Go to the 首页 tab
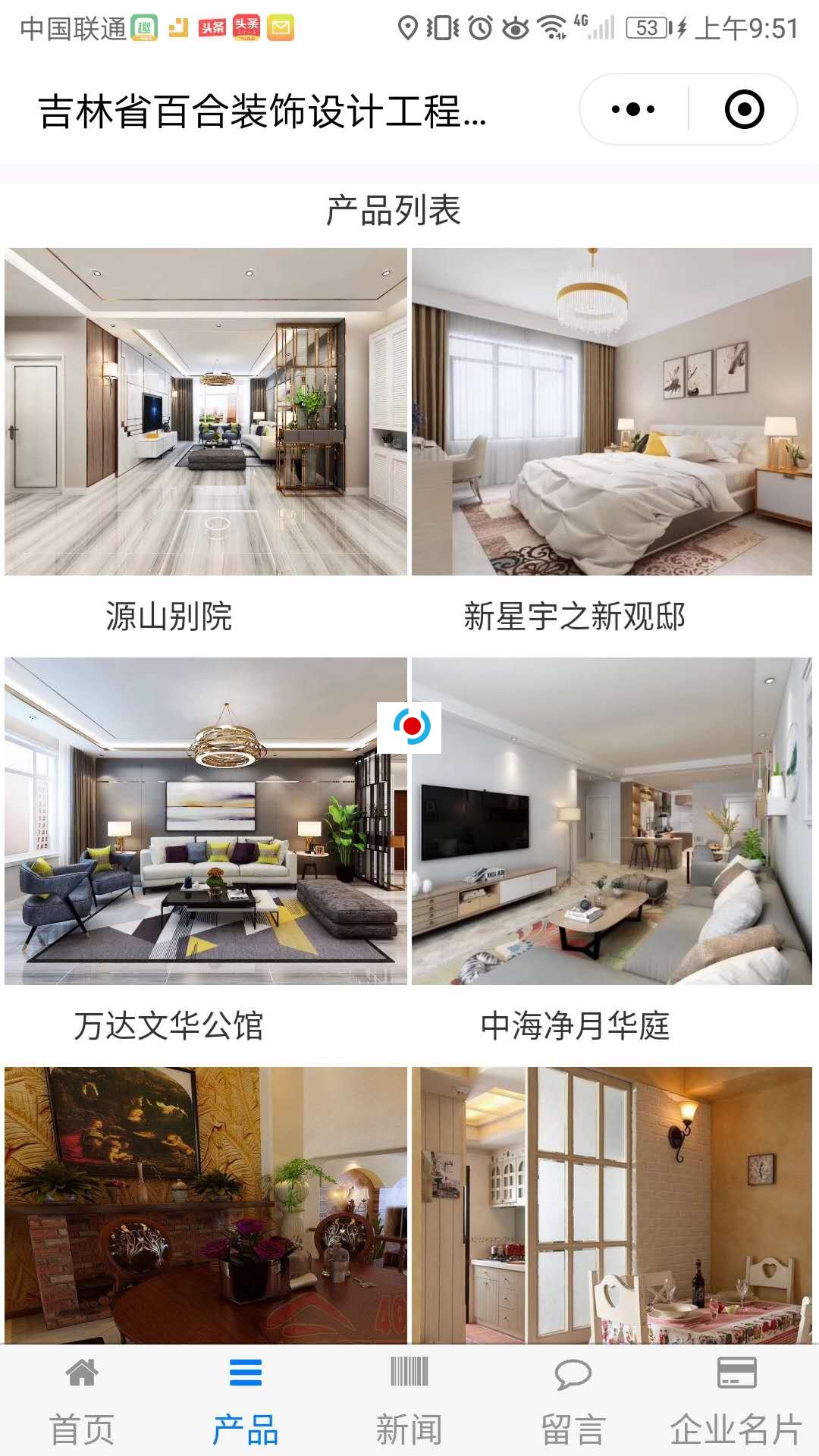The image size is (819, 1456). (x=82, y=1401)
